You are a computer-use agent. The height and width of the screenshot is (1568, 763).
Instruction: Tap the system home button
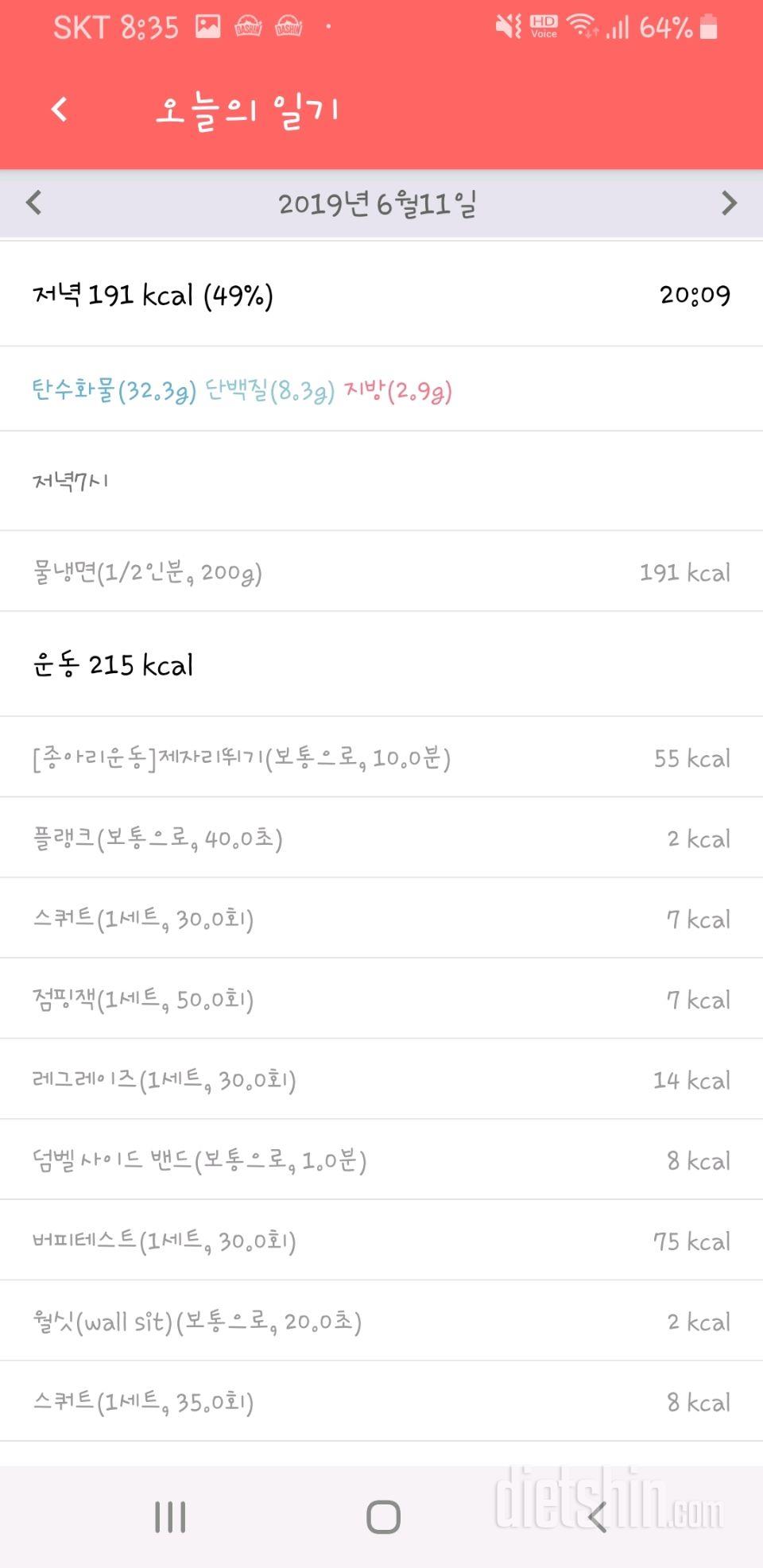tap(383, 1516)
